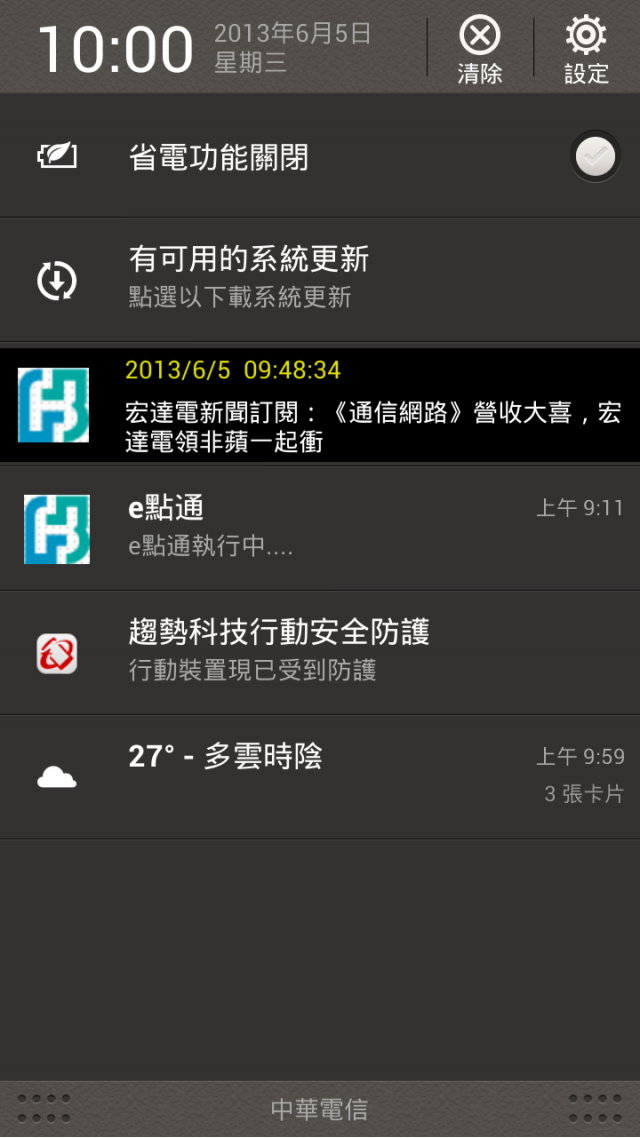Screen dimensions: 640x1138
Task: Open the 趨勢科技行動安全防護 notification
Action: [x=320, y=653]
